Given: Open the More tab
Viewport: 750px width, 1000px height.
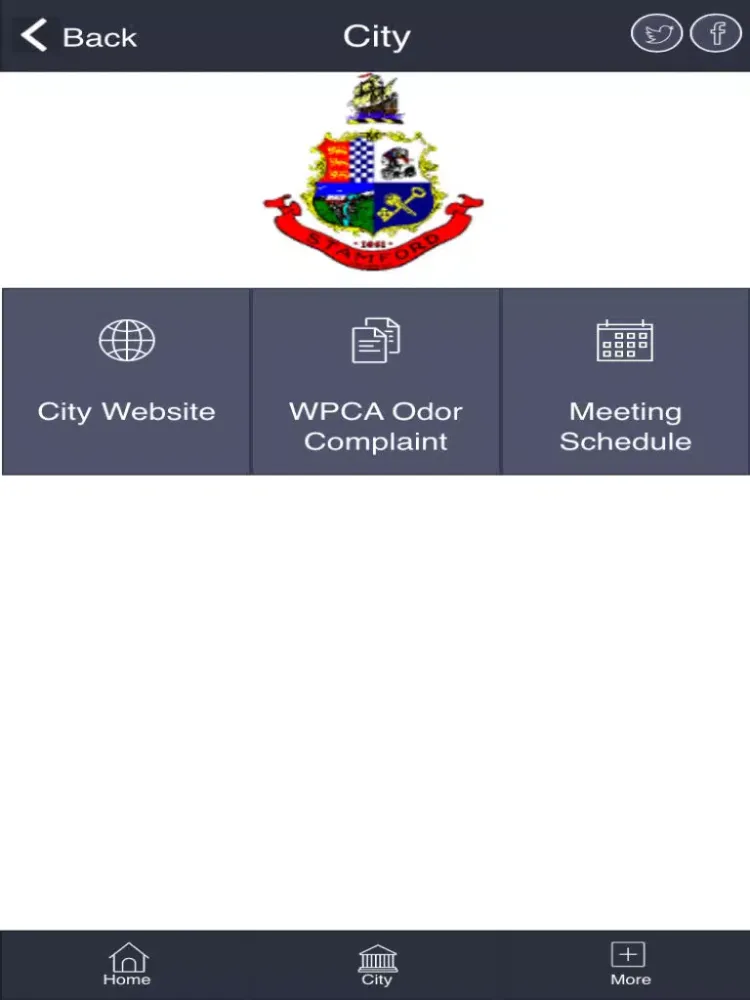Looking at the screenshot, I should (629, 965).
